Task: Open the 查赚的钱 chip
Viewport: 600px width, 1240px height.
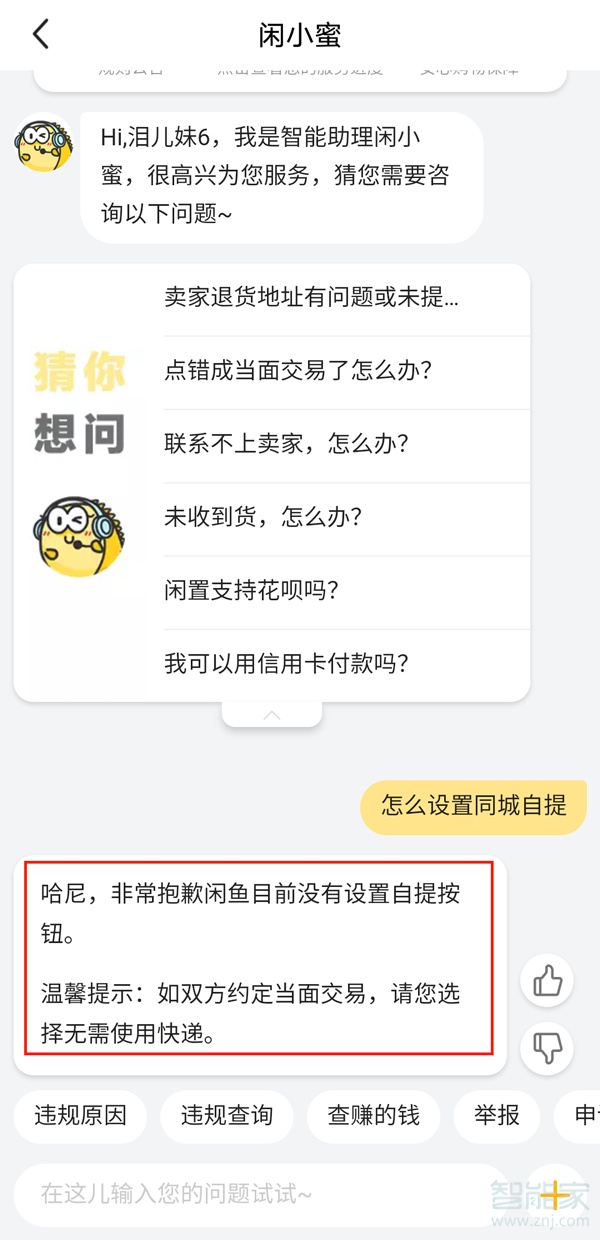Action: click(x=373, y=1116)
